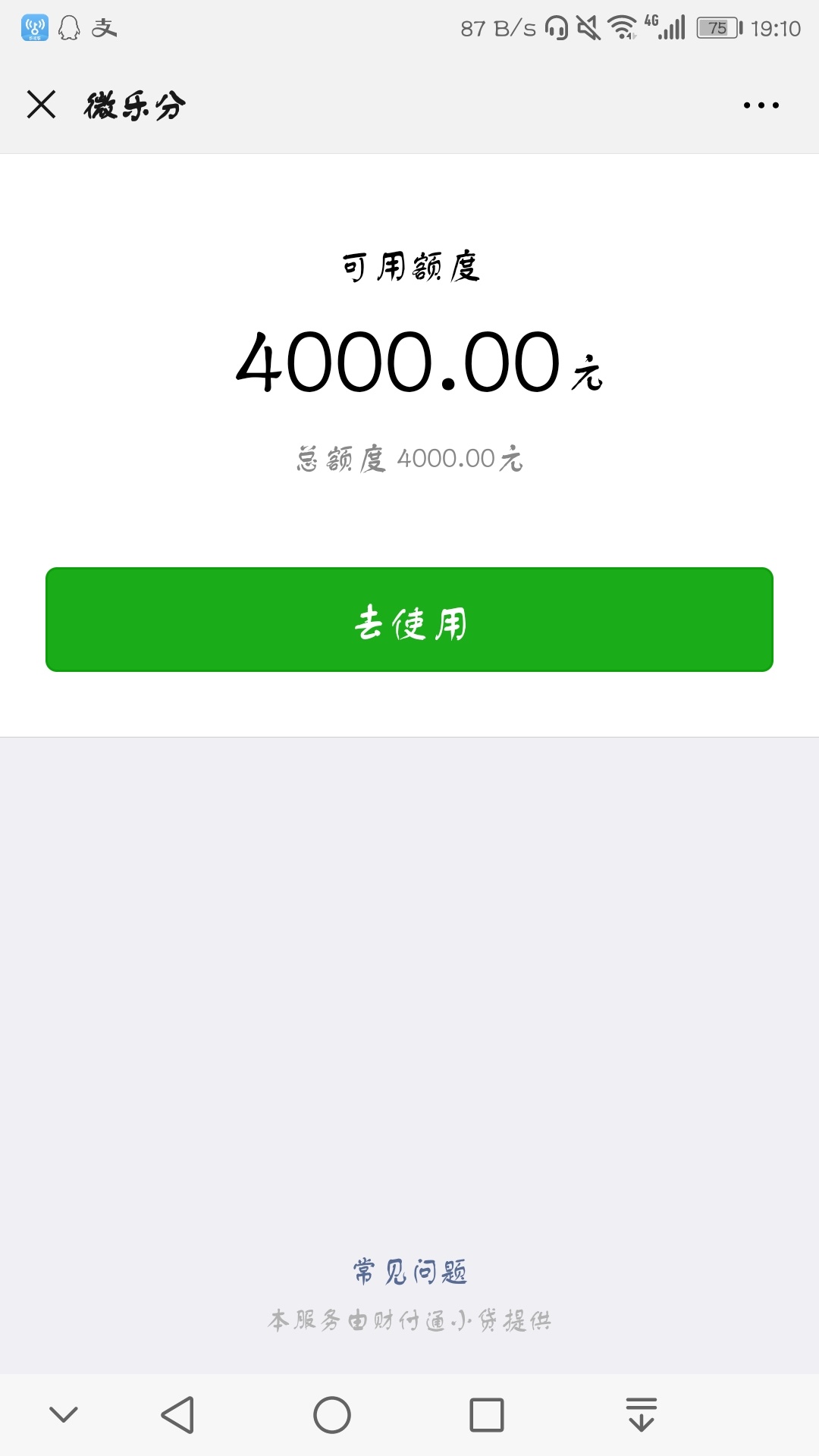The height and width of the screenshot is (1456, 819).
Task: Go to home via navigation bar circle
Action: pyautogui.click(x=332, y=1415)
